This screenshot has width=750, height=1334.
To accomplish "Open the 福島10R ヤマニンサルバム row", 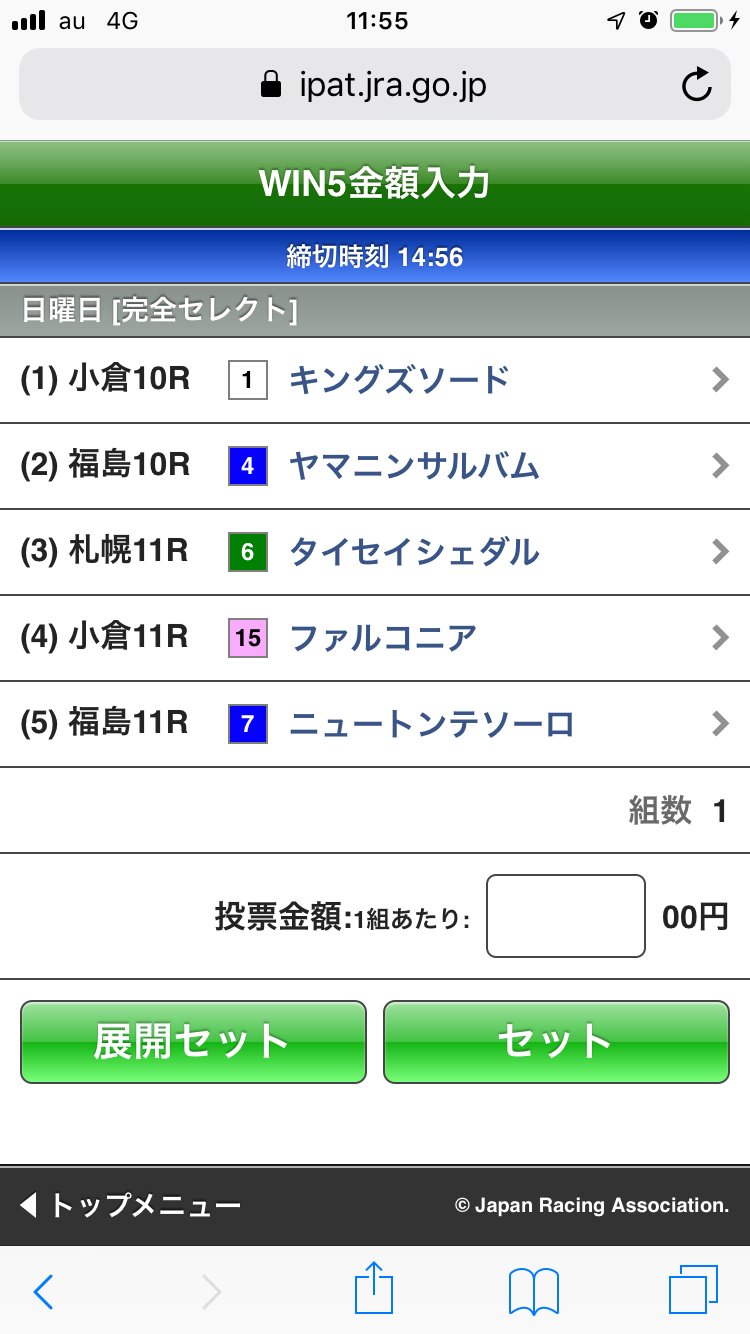I will [x=375, y=466].
